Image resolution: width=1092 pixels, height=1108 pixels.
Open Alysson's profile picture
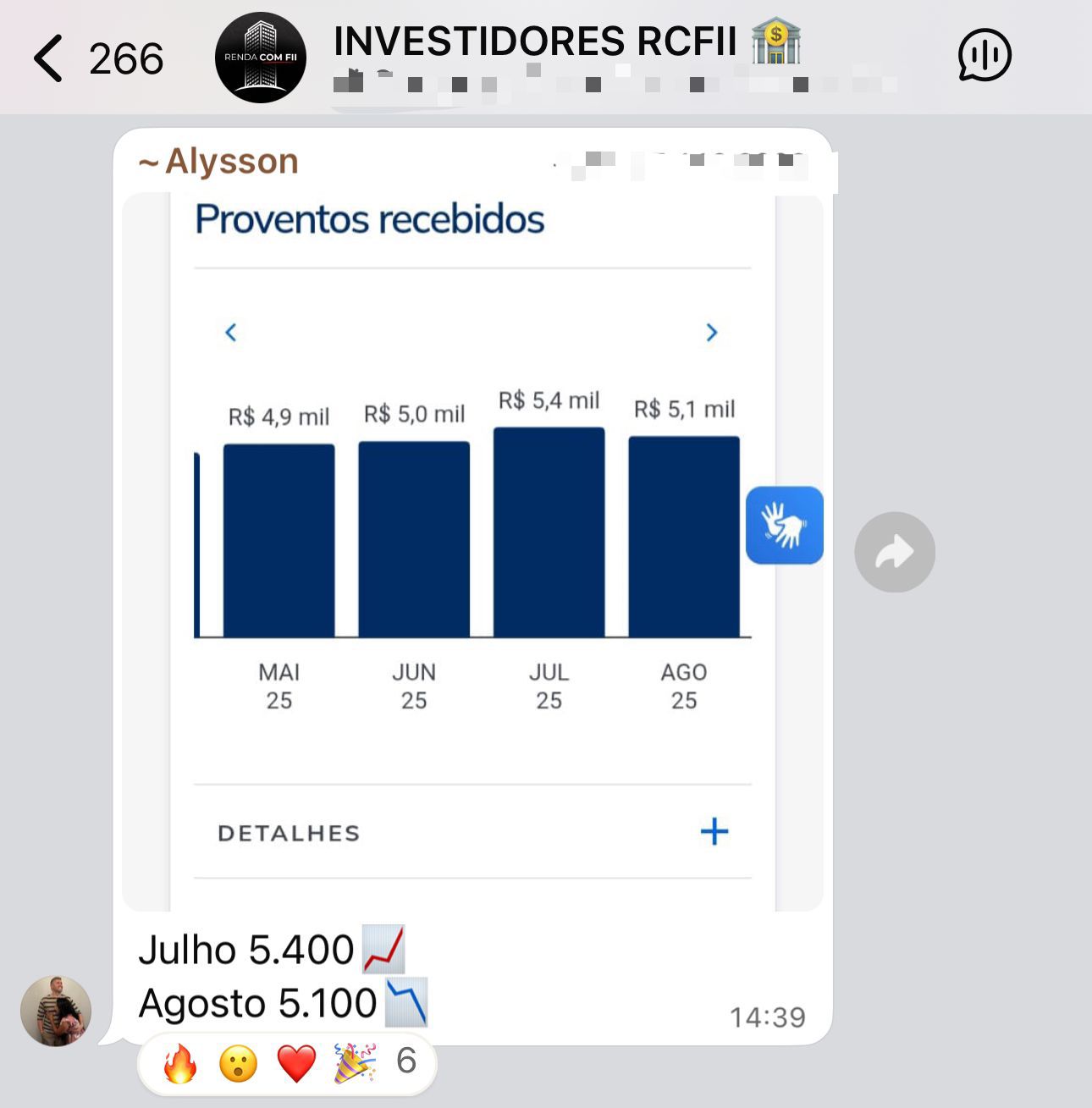coord(56,1011)
